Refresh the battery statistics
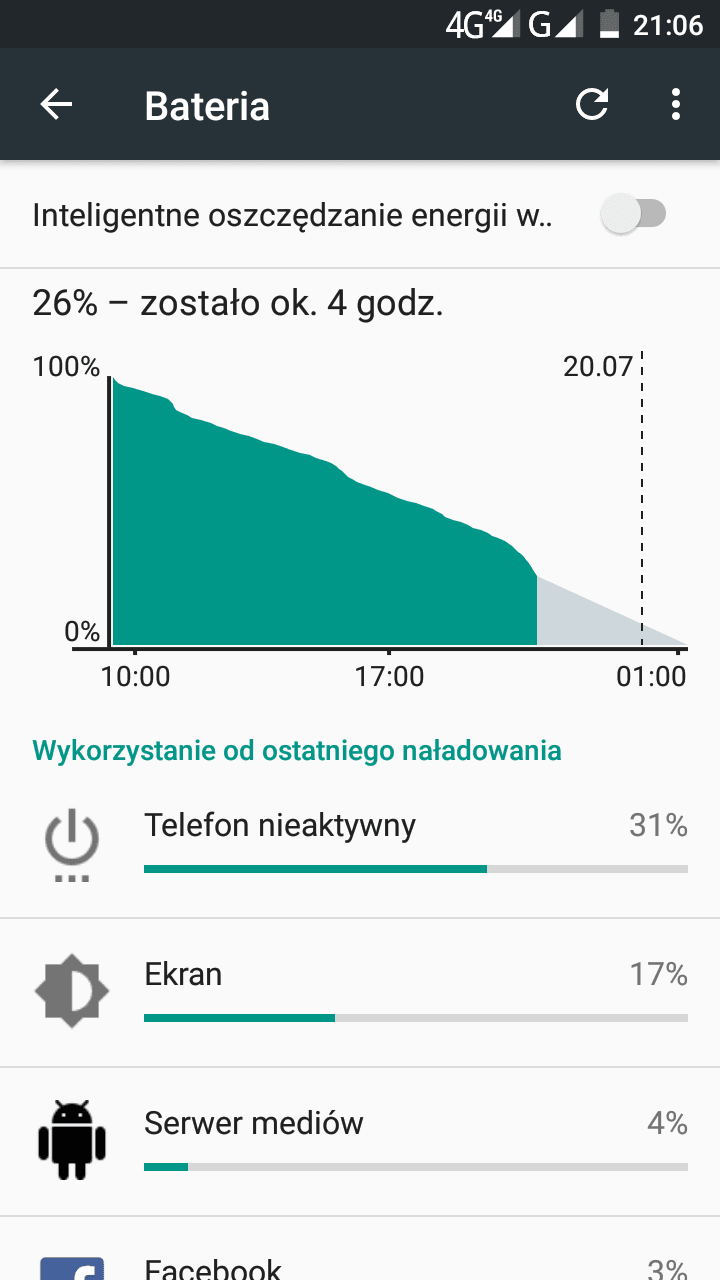Screen dimensions: 720x1280 click(592, 104)
